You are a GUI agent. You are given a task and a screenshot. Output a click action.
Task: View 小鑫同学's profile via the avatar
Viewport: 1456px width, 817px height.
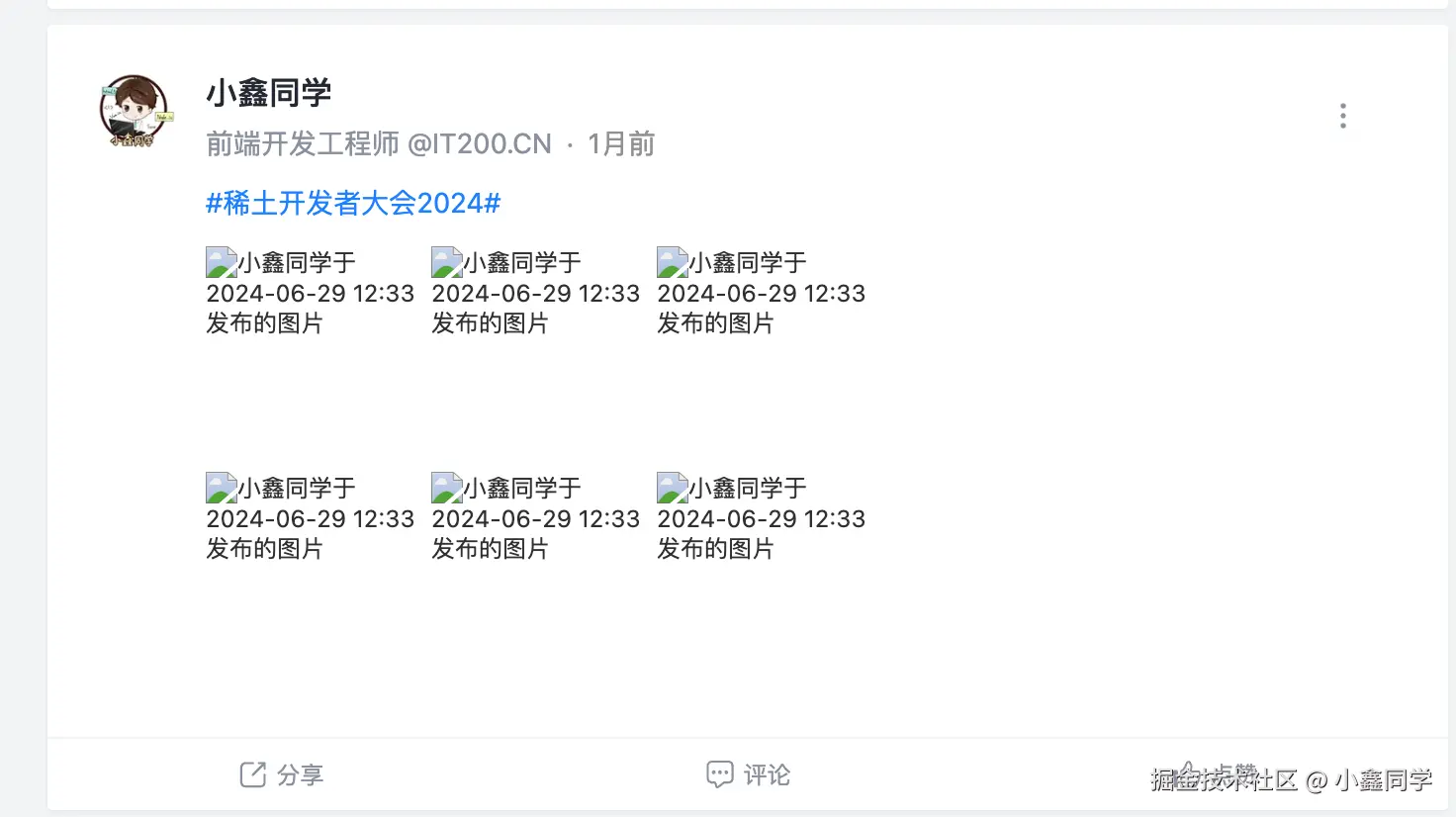click(x=135, y=111)
